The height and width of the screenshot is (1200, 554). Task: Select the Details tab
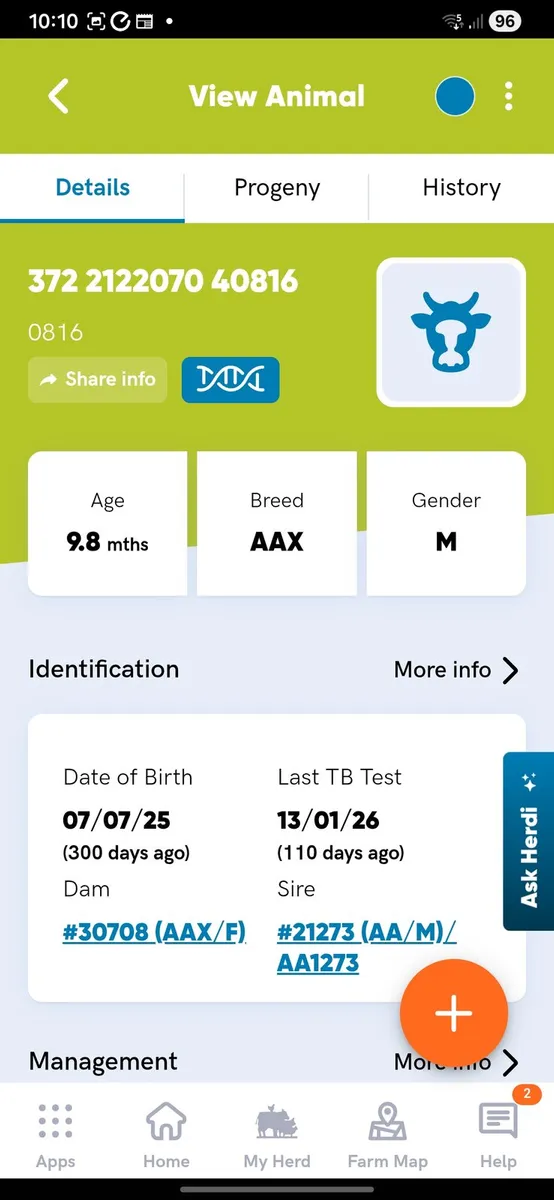pyautogui.click(x=92, y=188)
